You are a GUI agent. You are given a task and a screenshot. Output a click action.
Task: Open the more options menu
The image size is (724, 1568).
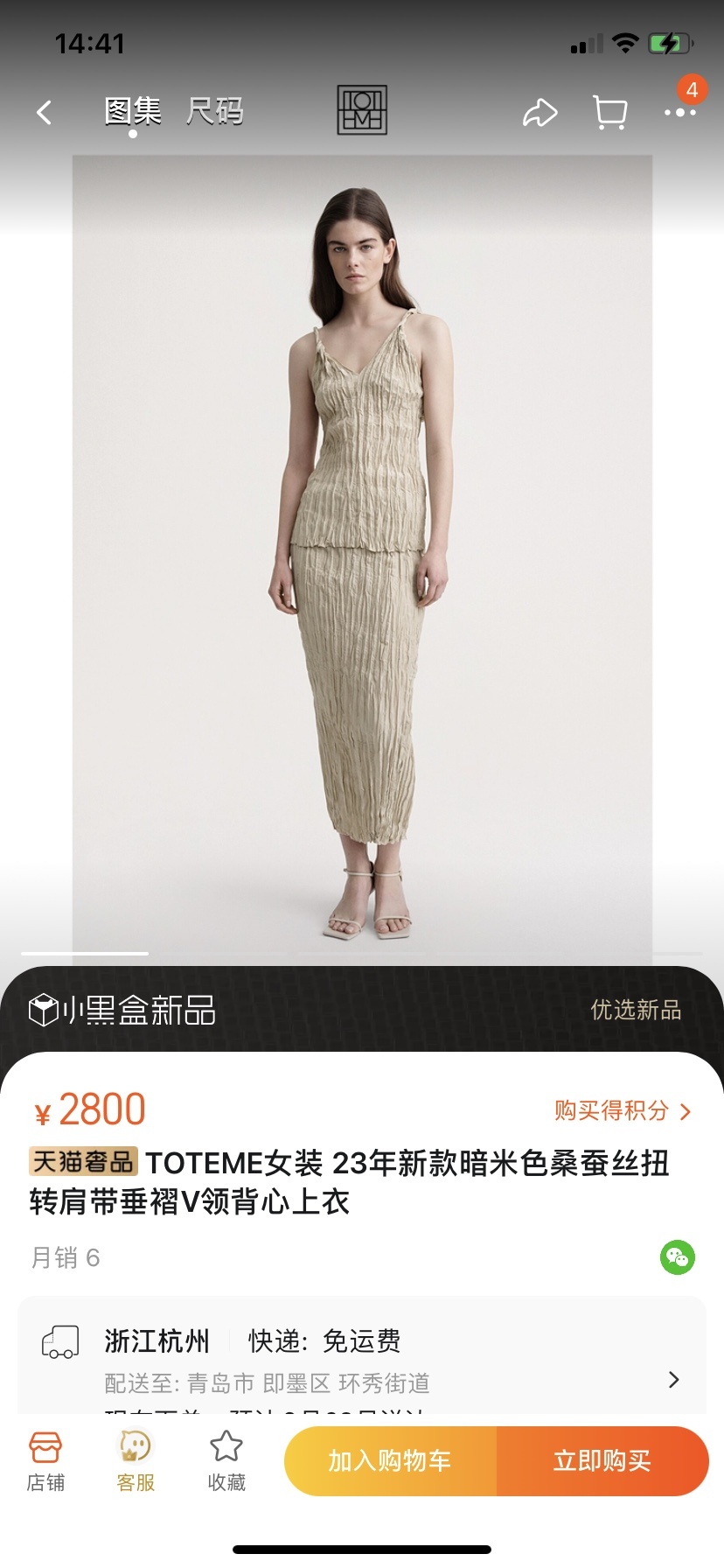[679, 112]
